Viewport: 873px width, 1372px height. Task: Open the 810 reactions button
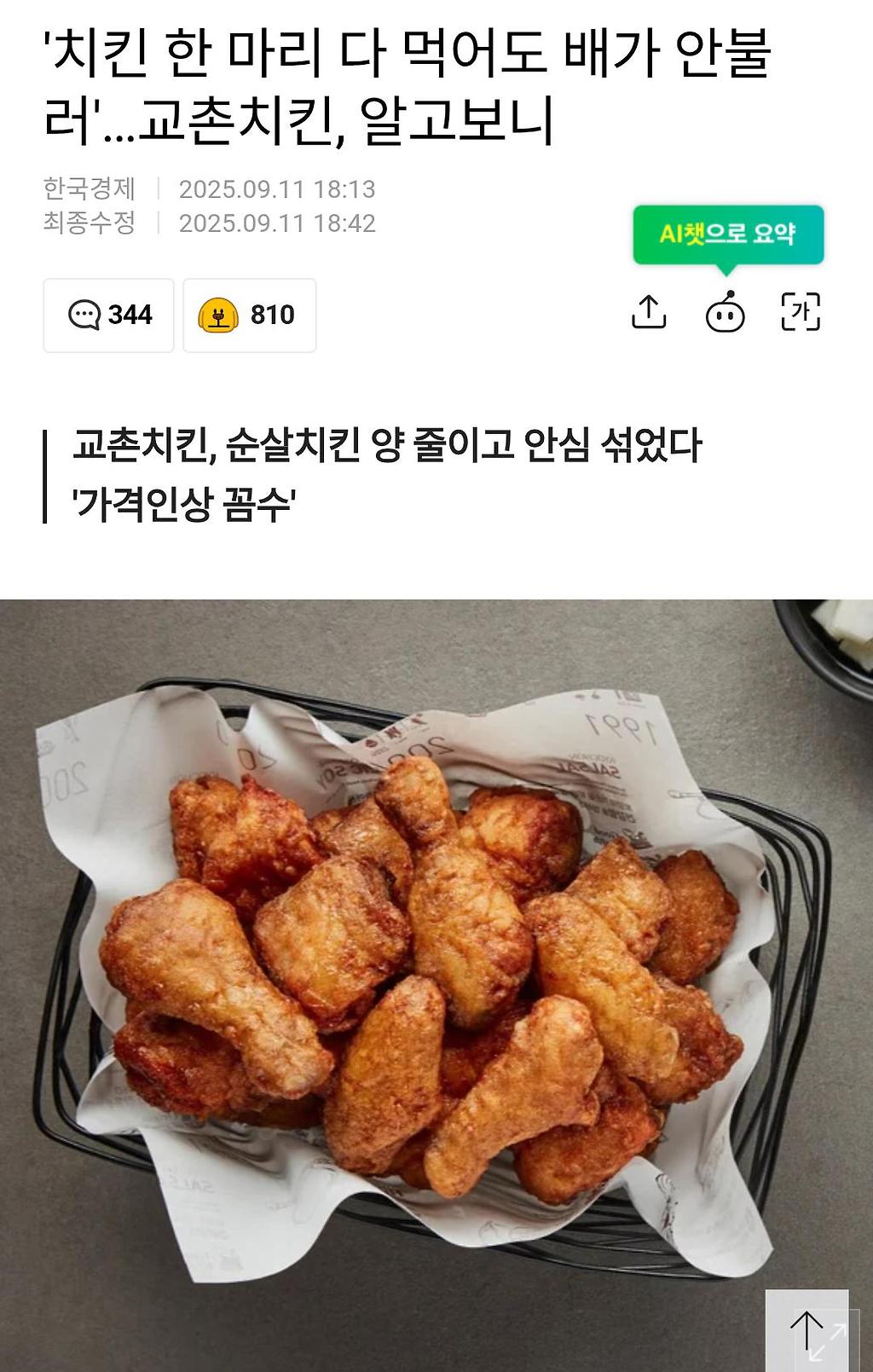point(249,315)
